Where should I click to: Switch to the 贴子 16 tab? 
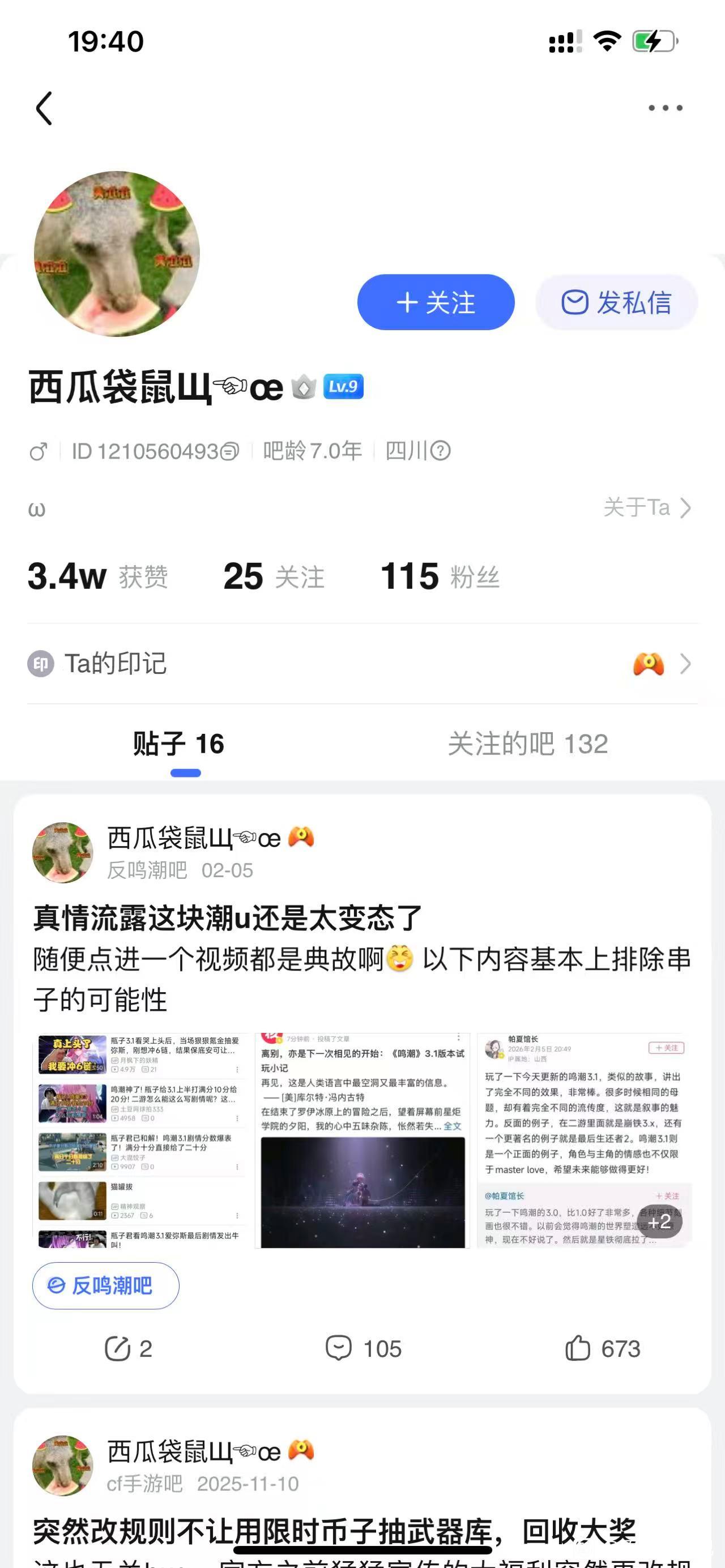[179, 744]
